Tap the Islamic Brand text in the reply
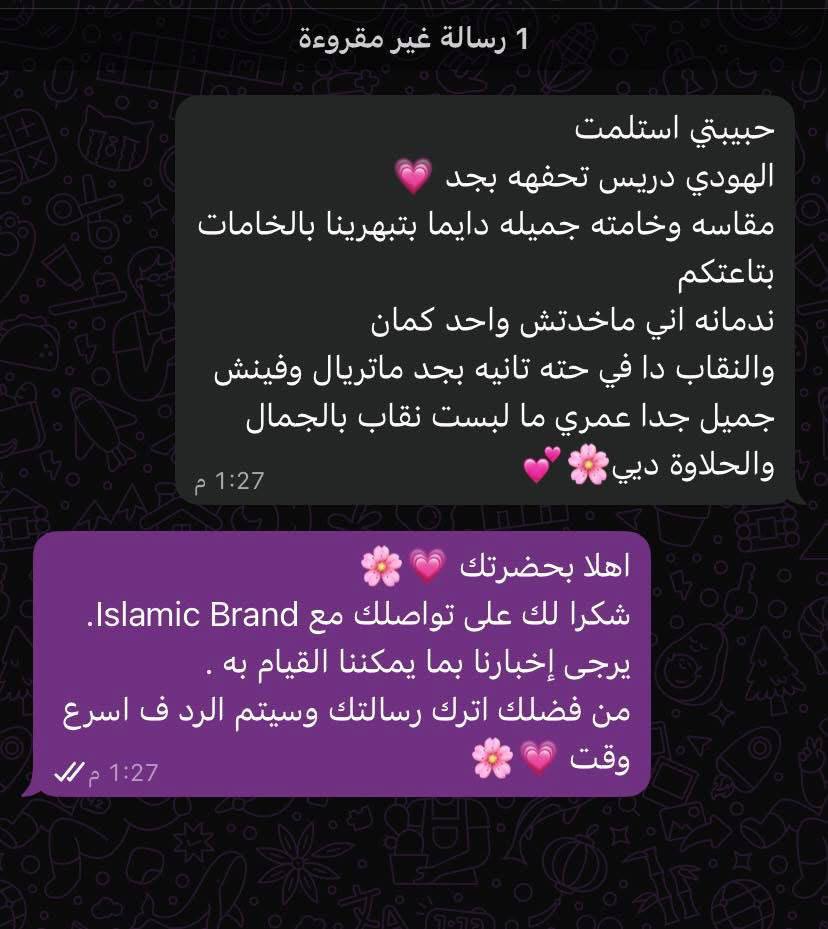Image resolution: width=828 pixels, height=929 pixels. (x=197, y=614)
